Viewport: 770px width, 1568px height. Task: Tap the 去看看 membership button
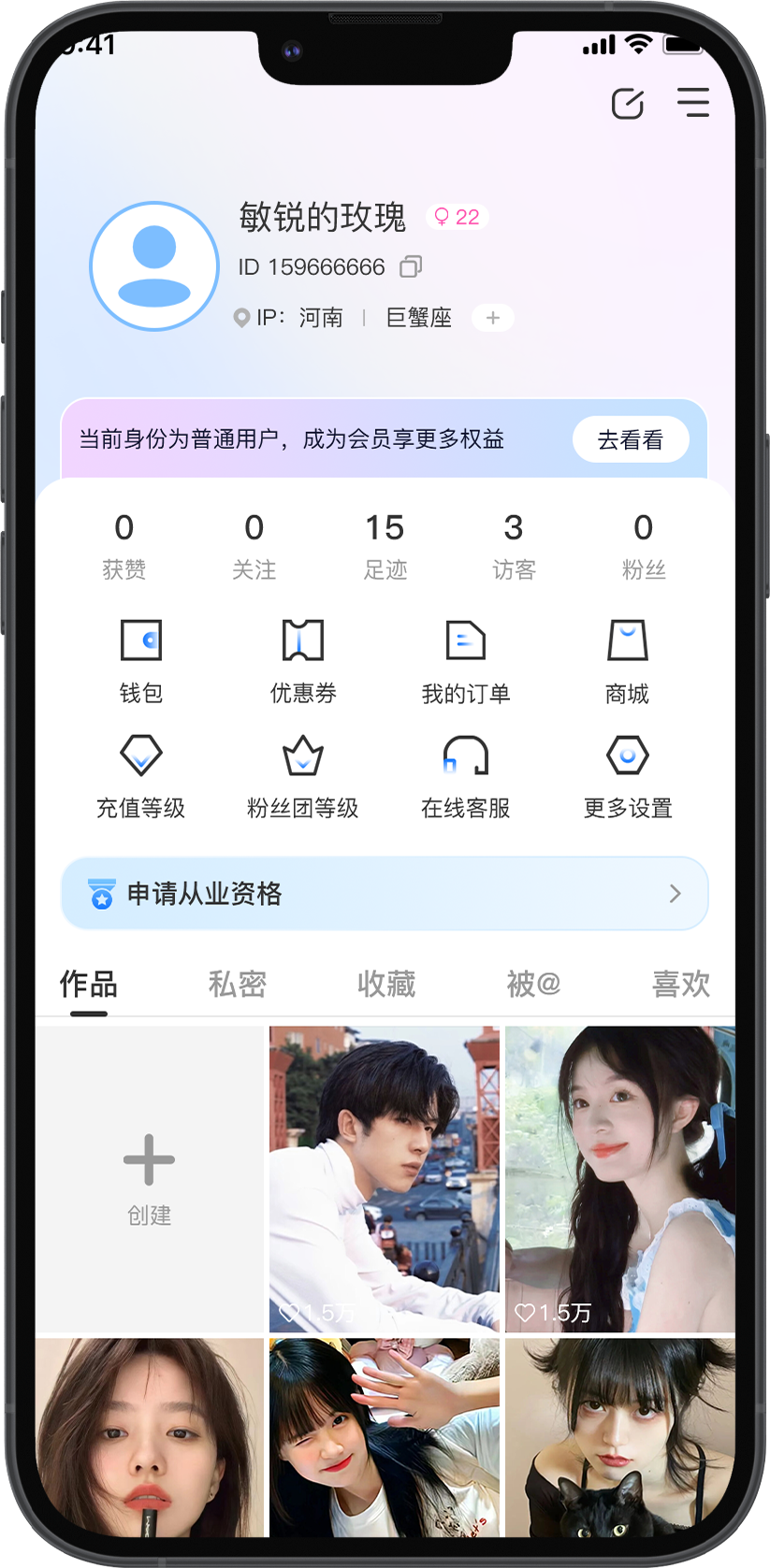pyautogui.click(x=630, y=439)
